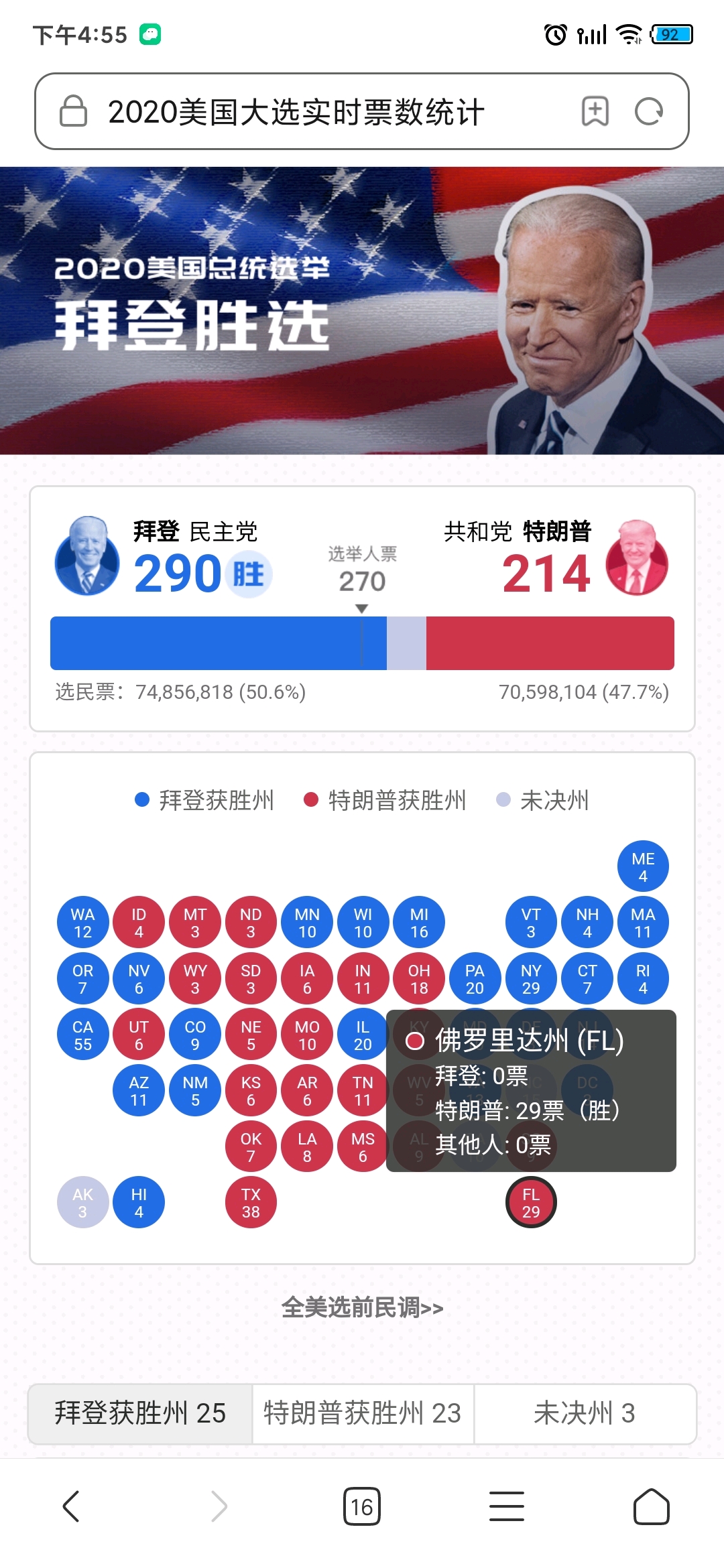This screenshot has height=1568, width=724.
Task: Select the PA 20 state circle
Action: coord(475,979)
